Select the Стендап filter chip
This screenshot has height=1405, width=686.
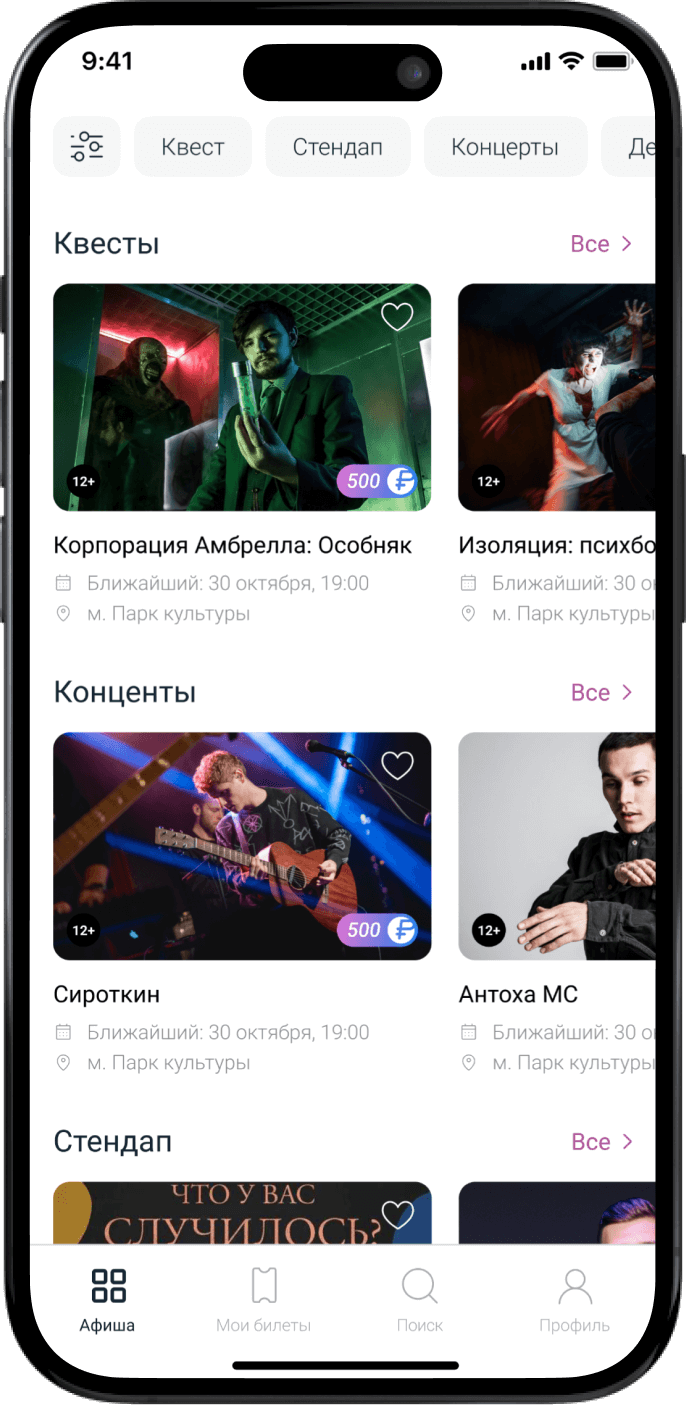(x=338, y=147)
